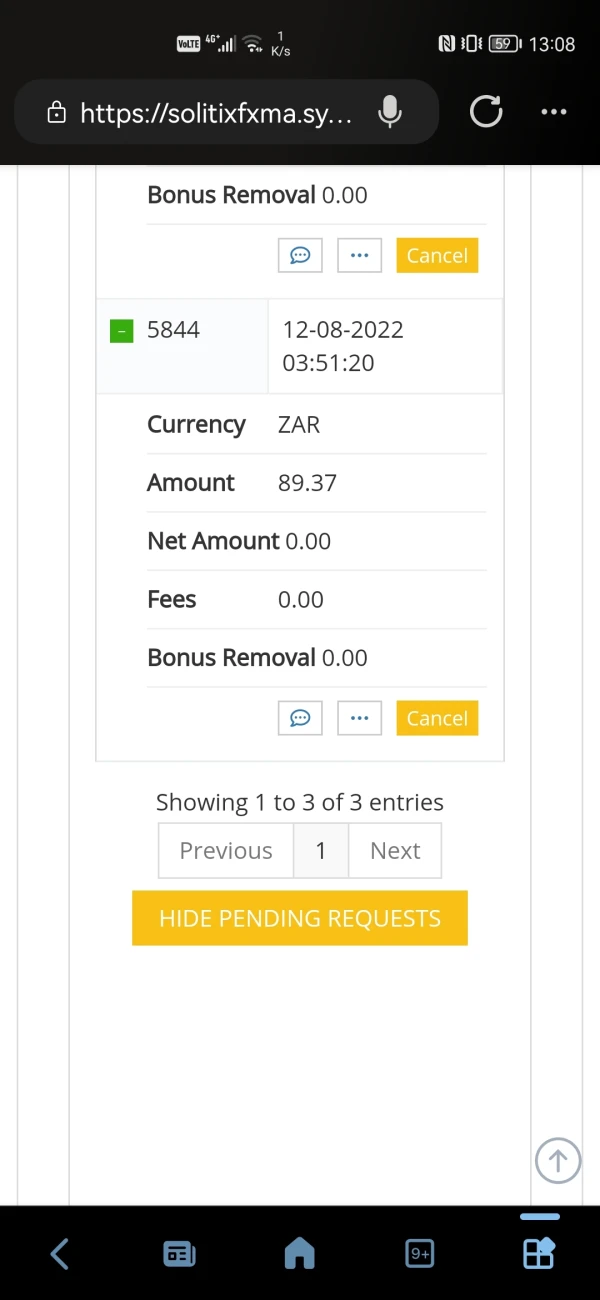This screenshot has width=600, height=1300.
Task: Start voice search with the microphone
Action: pyautogui.click(x=390, y=113)
